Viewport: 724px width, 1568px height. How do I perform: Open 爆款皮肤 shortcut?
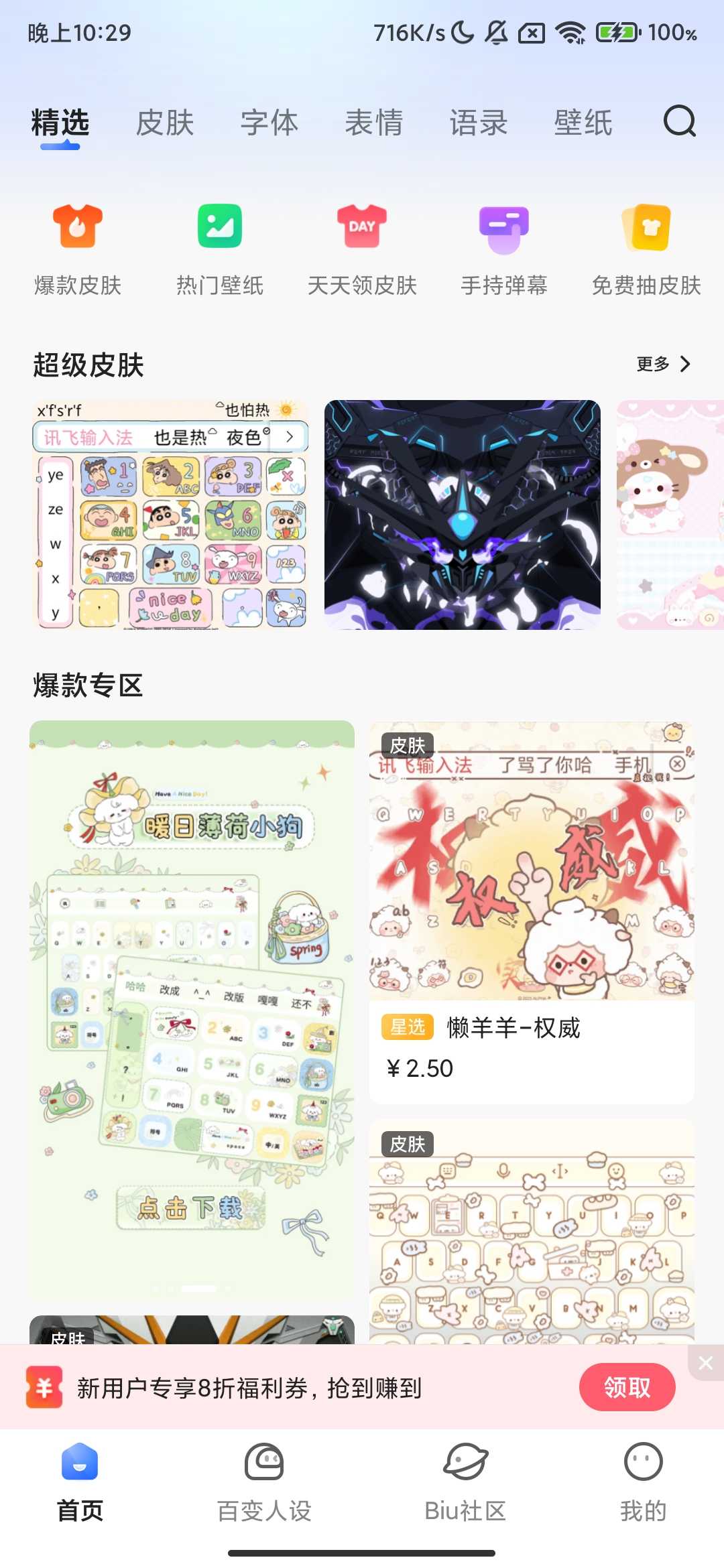pyautogui.click(x=78, y=249)
